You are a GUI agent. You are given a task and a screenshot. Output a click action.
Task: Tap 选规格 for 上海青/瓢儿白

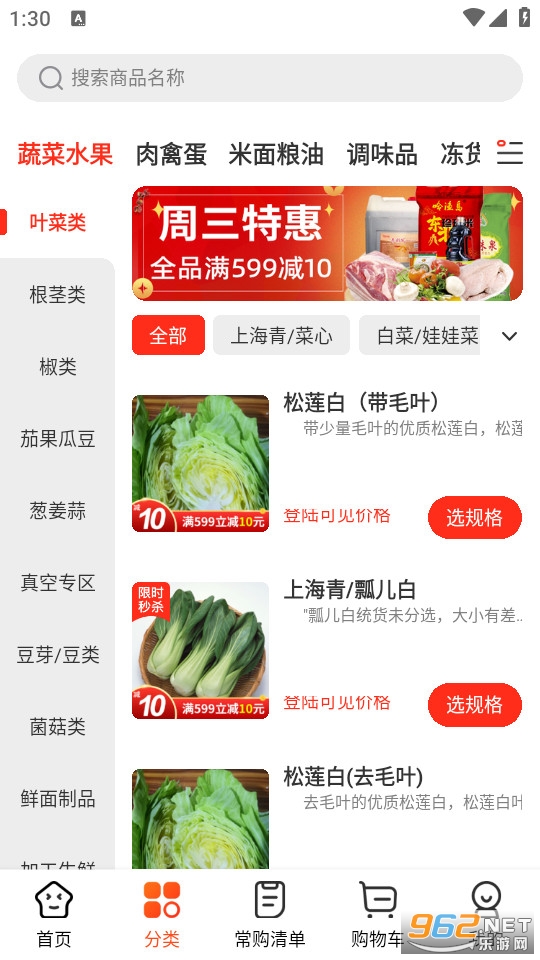pyautogui.click(x=474, y=705)
